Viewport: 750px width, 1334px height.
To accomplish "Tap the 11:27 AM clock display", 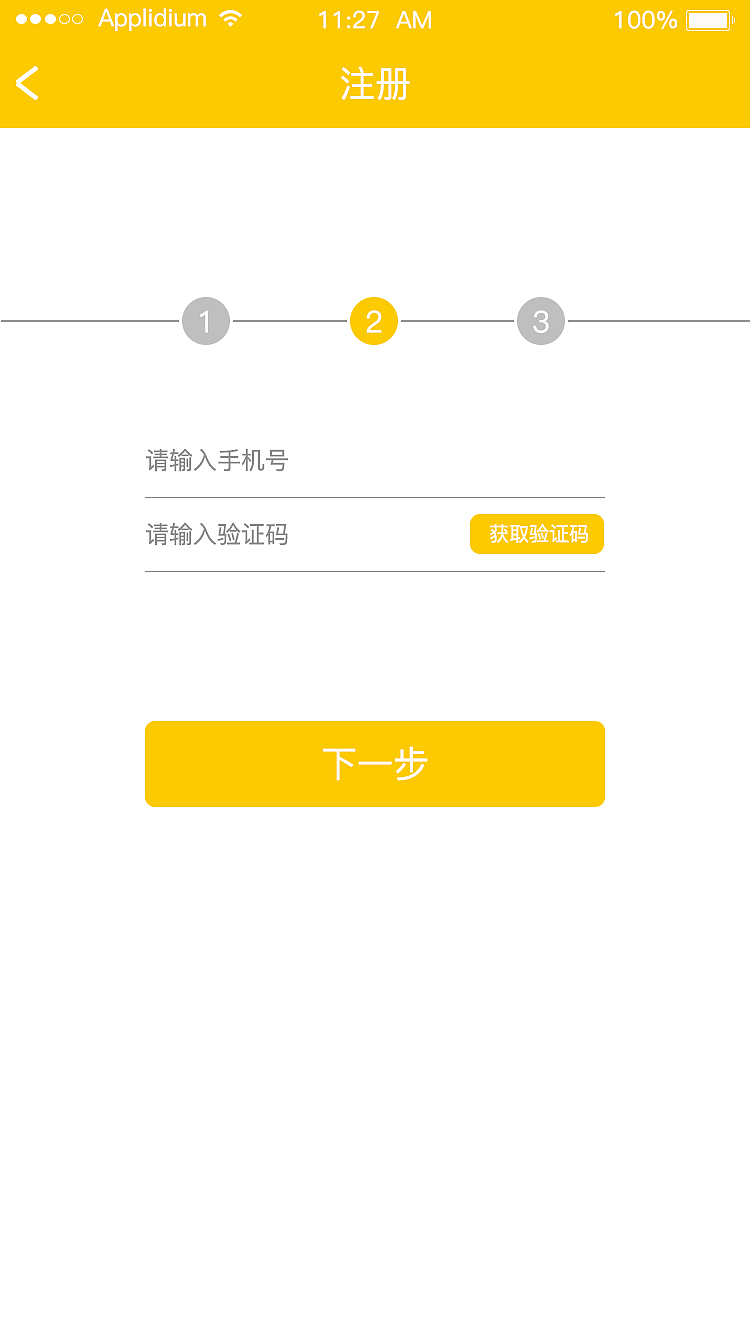I will pyautogui.click(x=373, y=19).
